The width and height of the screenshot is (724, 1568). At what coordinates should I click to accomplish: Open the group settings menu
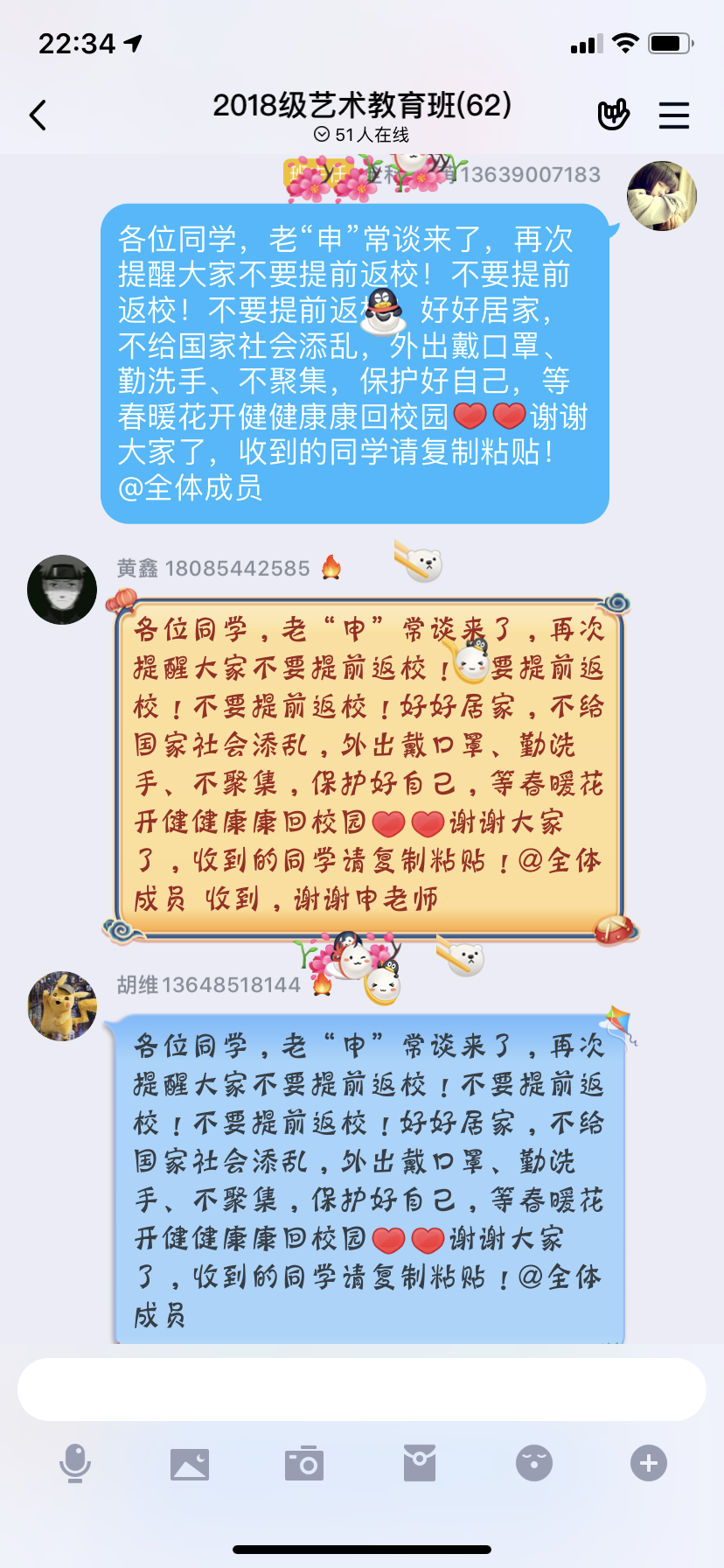tap(673, 115)
